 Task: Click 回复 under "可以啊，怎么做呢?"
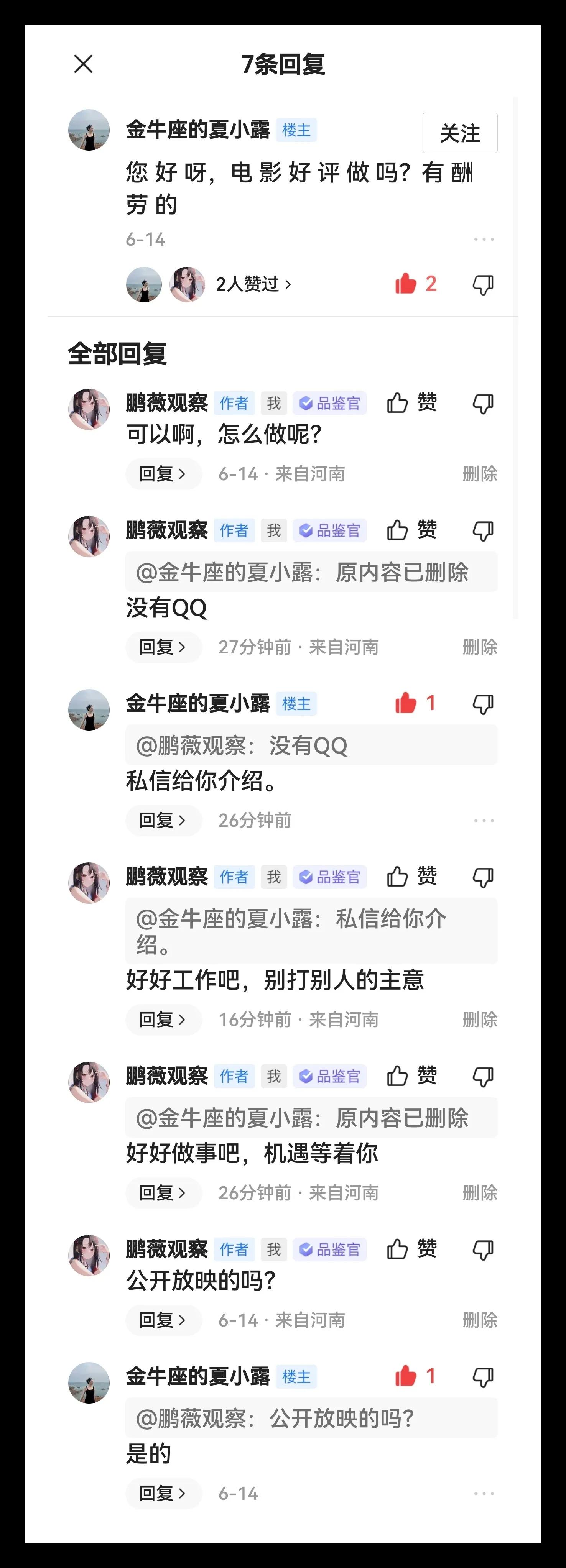163,474
